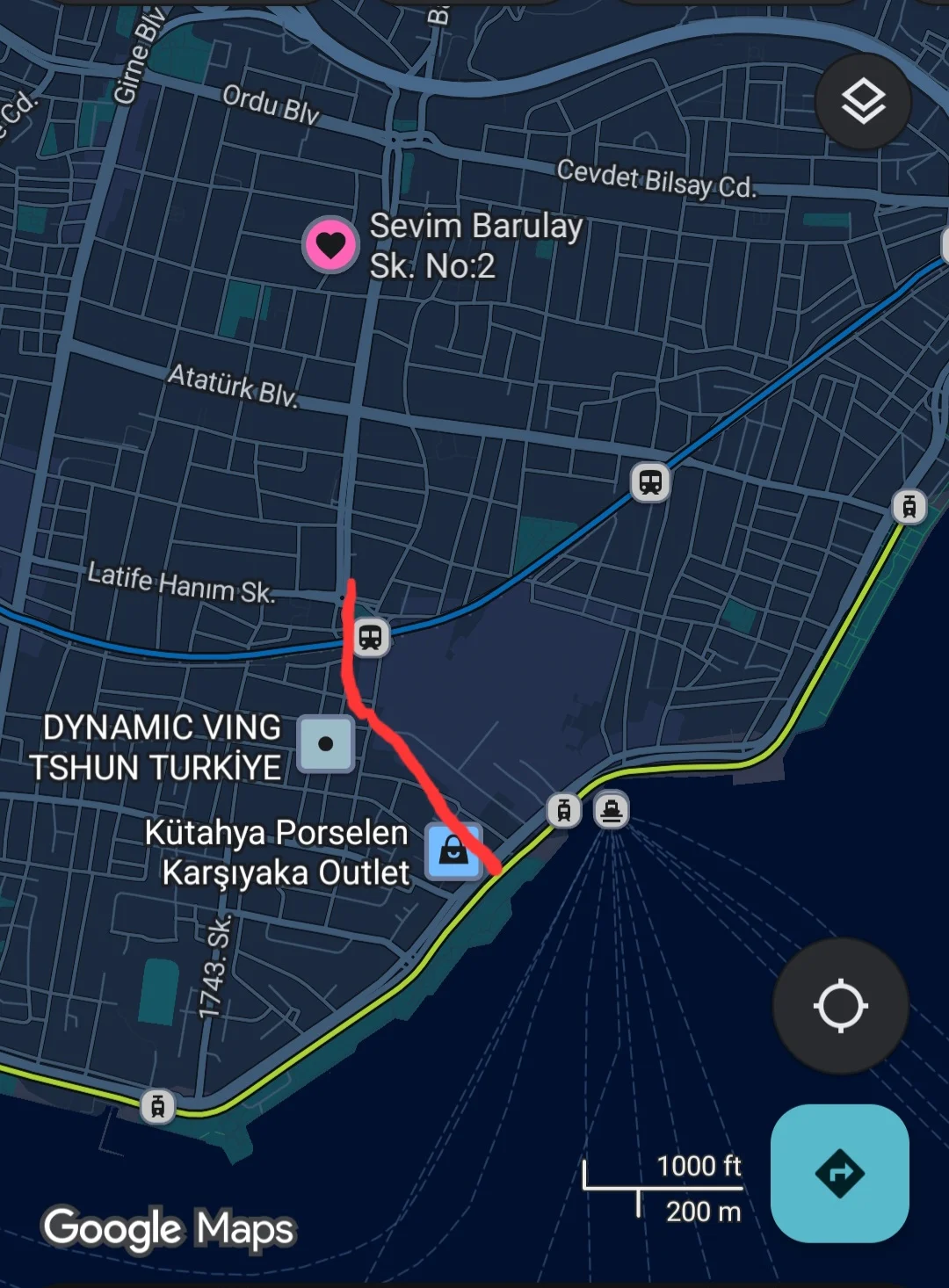Viewport: 949px width, 1288px height.
Task: Toggle the my-location crosshair button
Action: [x=839, y=1004]
